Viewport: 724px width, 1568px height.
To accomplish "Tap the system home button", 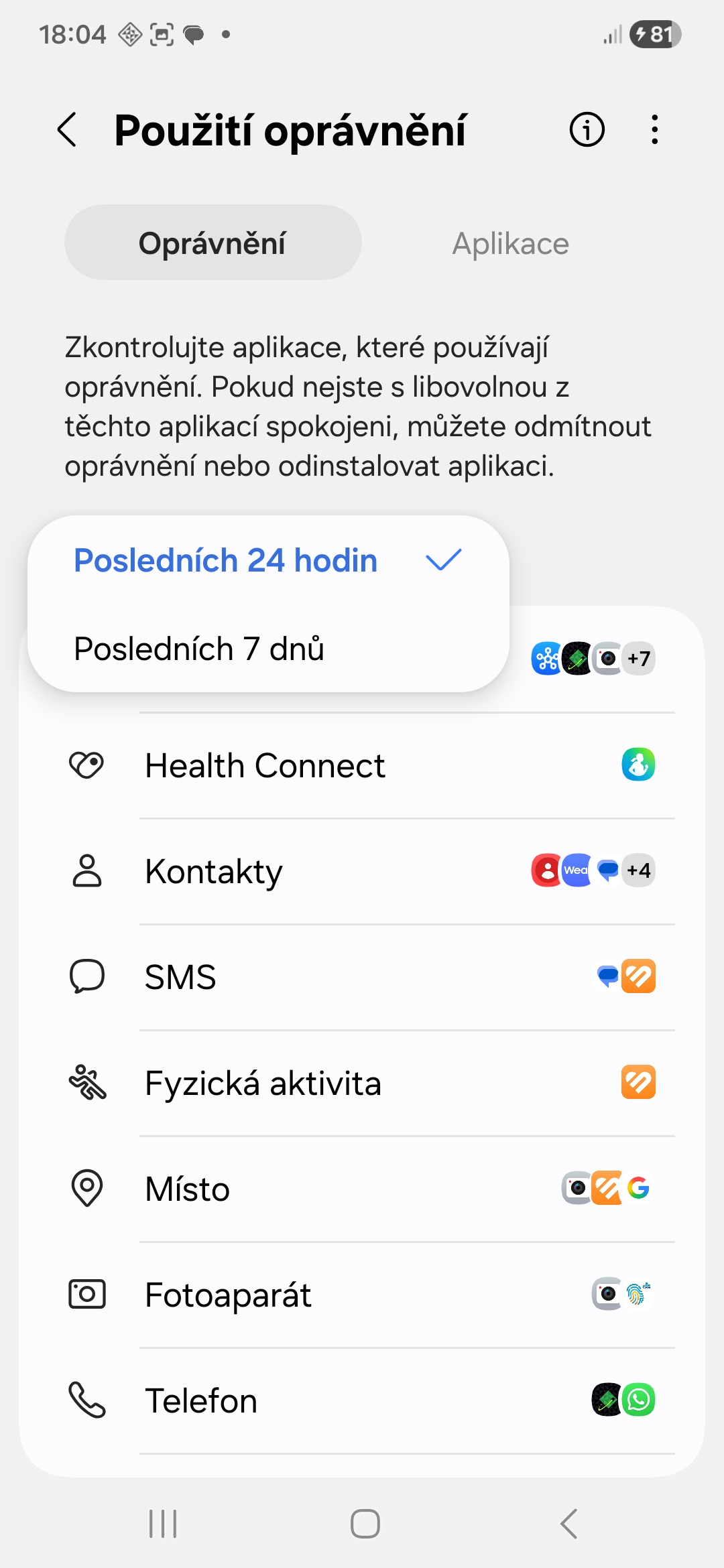I will tap(365, 1524).
